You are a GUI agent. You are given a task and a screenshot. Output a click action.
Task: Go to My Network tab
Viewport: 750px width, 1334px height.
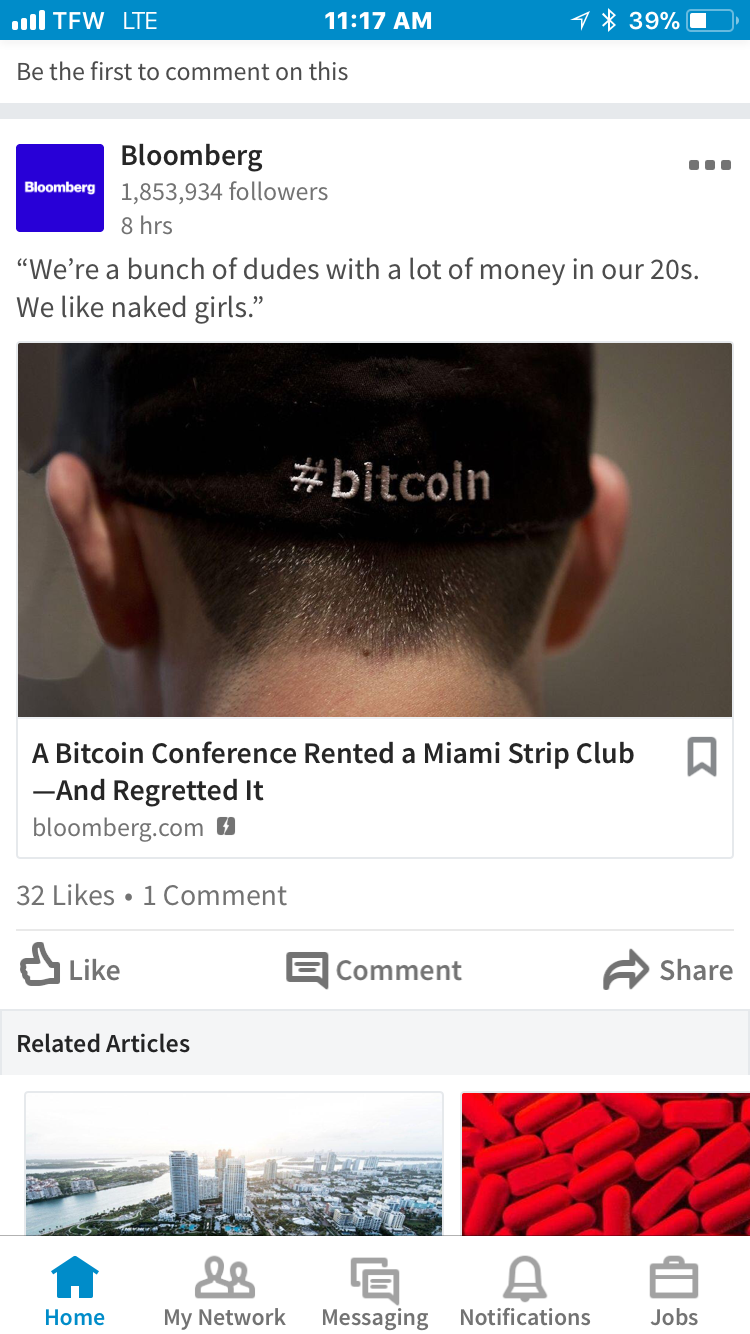coord(225,1291)
